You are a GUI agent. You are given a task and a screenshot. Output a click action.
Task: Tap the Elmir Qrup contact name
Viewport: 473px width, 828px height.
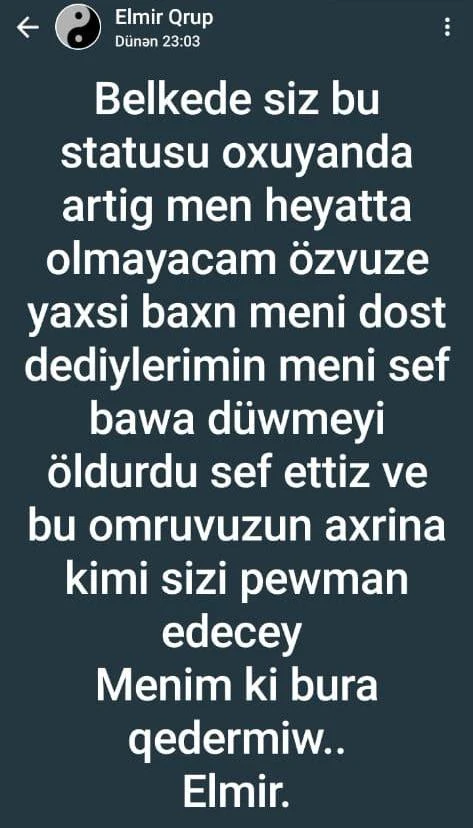[164, 18]
